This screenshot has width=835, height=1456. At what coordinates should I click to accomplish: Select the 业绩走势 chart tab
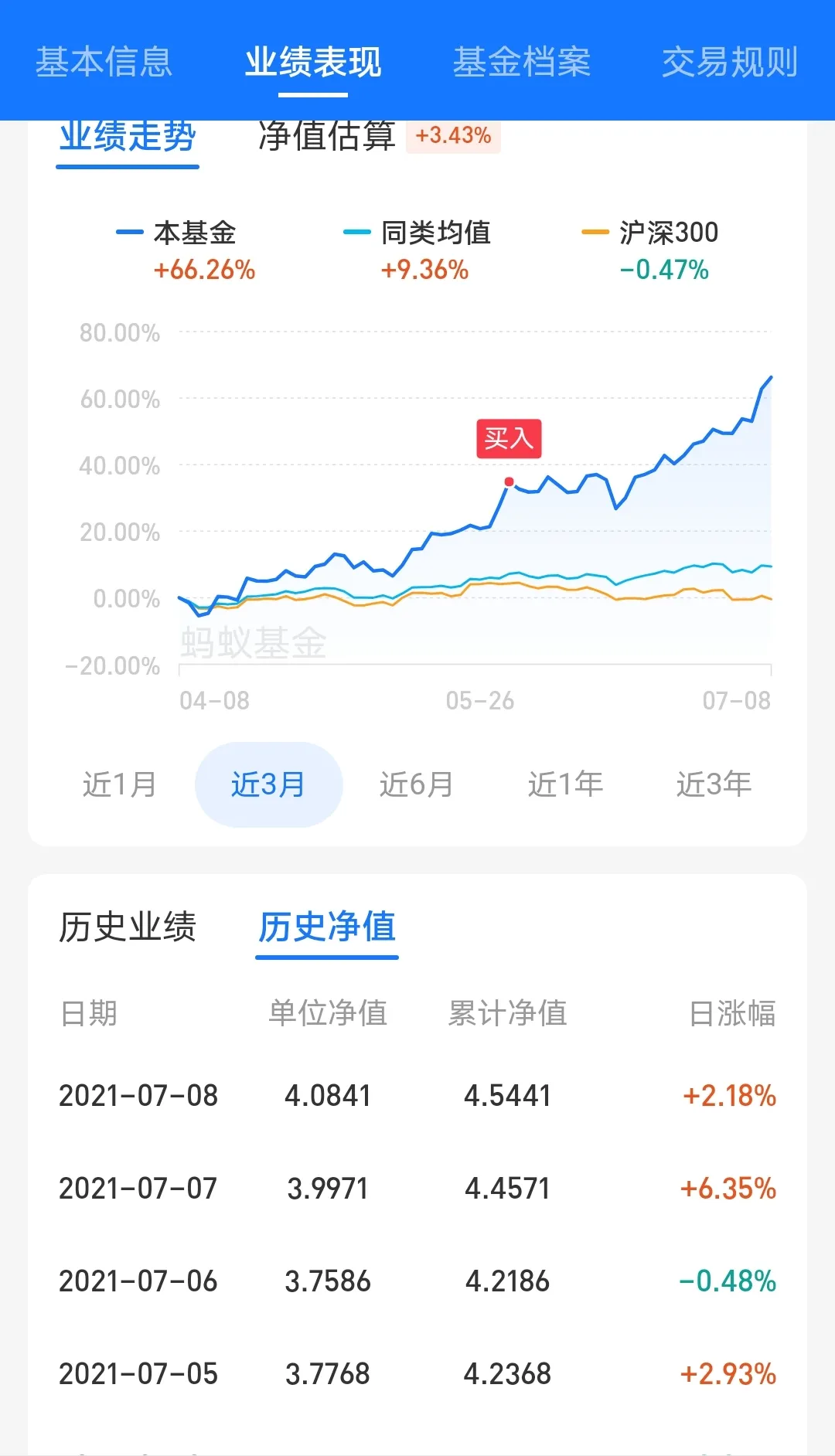(x=128, y=138)
